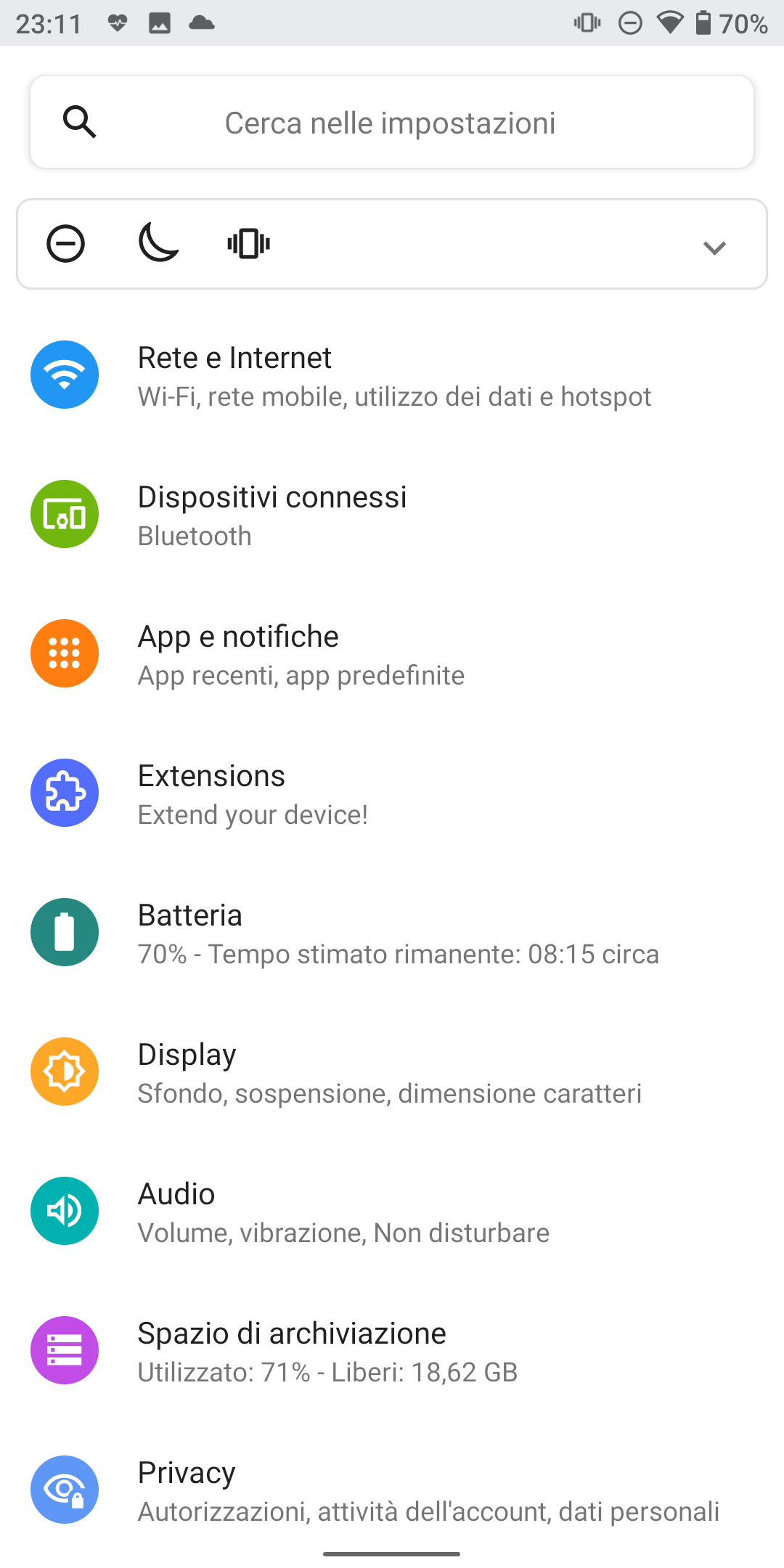Open Privacy settings
The height and width of the screenshot is (1568, 784).
[392, 1490]
